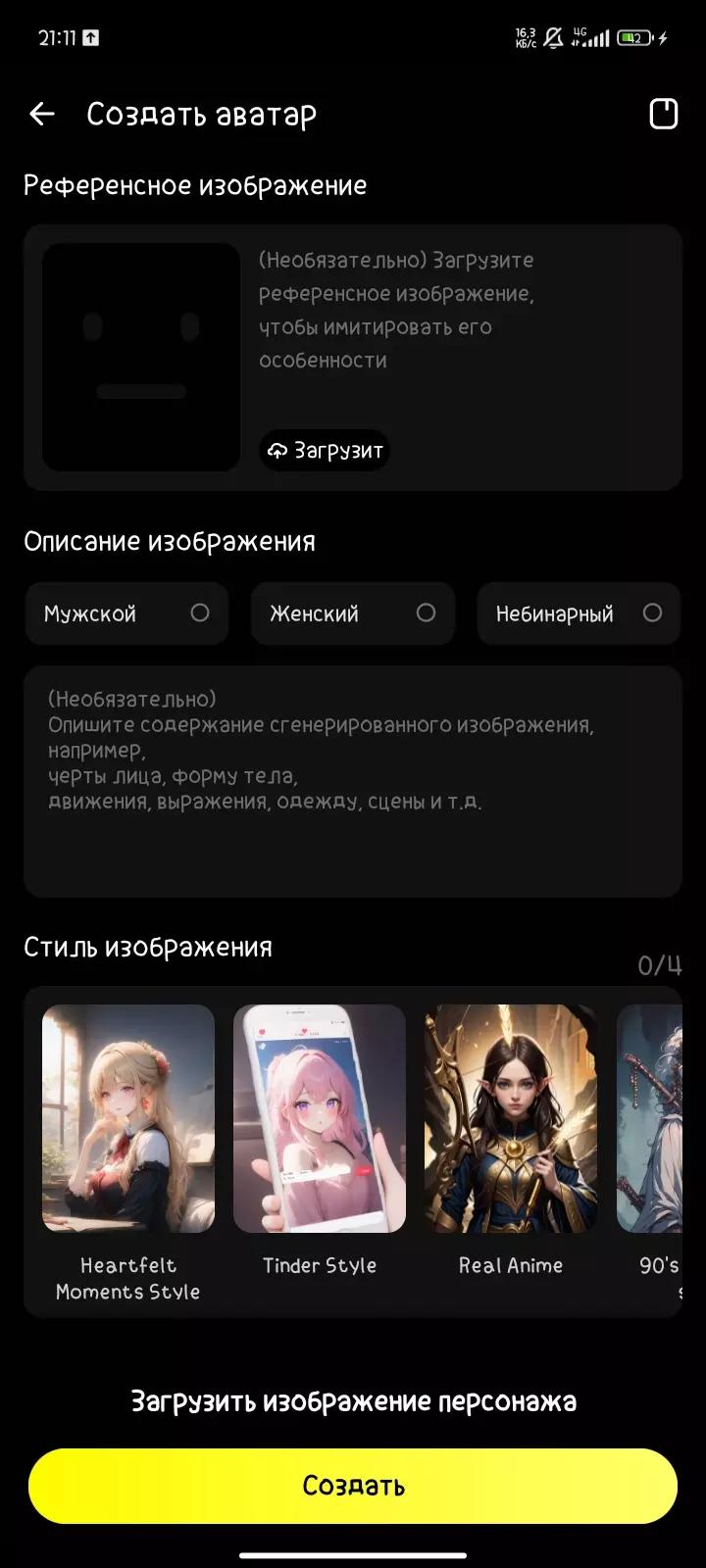Go back from Создать аватар screen
This screenshot has width=706, height=1568.
click(x=41, y=115)
